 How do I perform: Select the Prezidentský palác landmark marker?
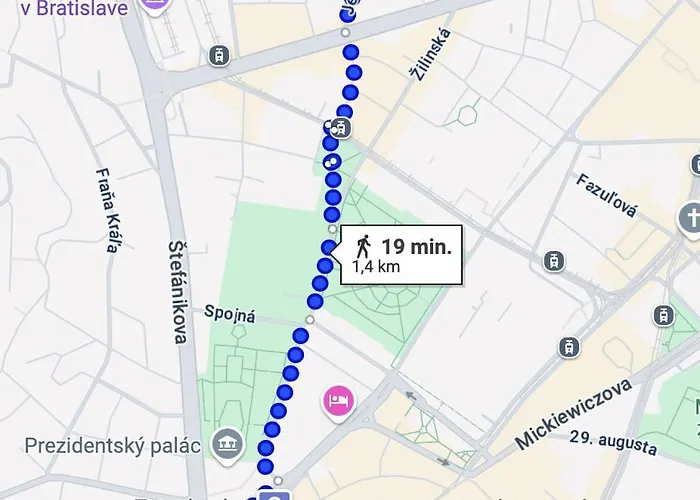(x=226, y=445)
